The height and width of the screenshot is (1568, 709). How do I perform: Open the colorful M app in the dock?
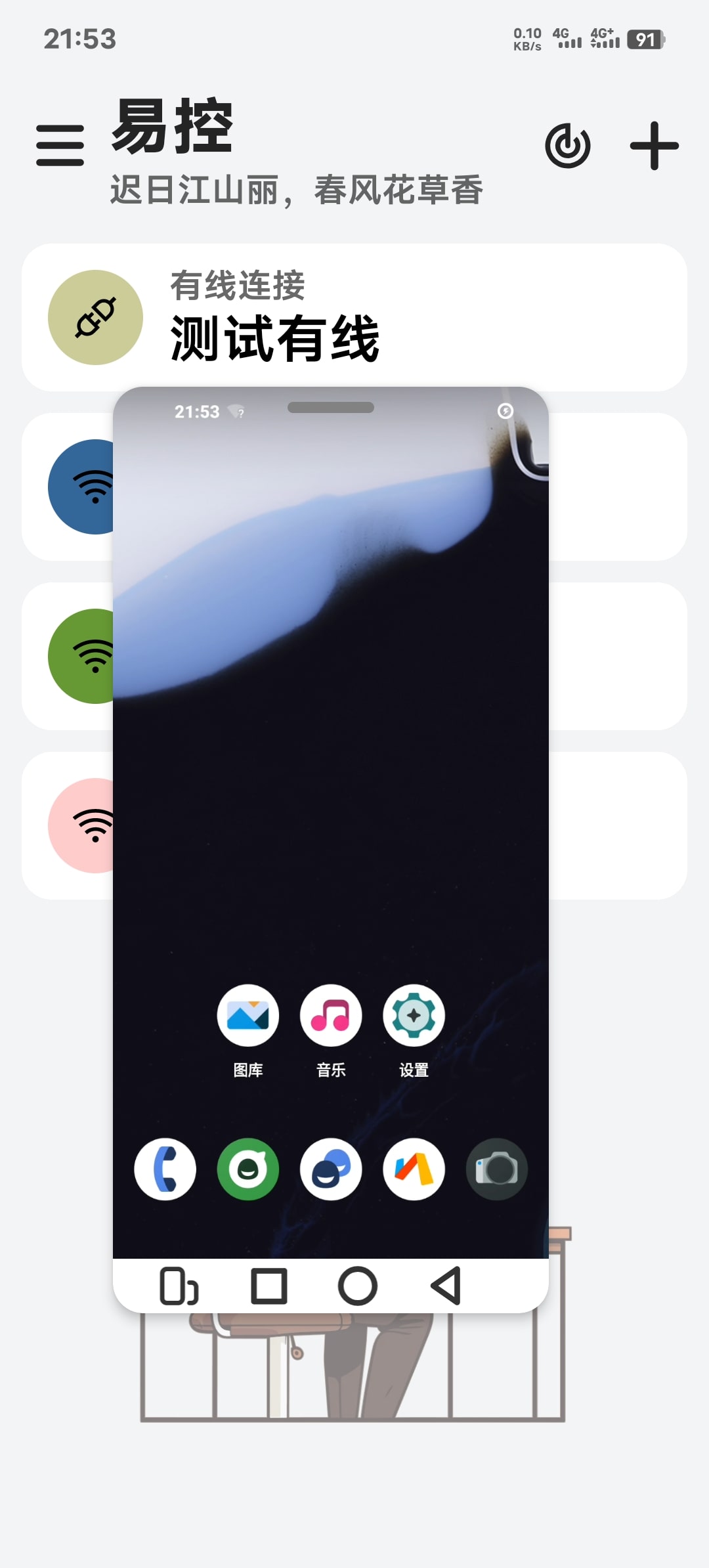pyautogui.click(x=414, y=1169)
